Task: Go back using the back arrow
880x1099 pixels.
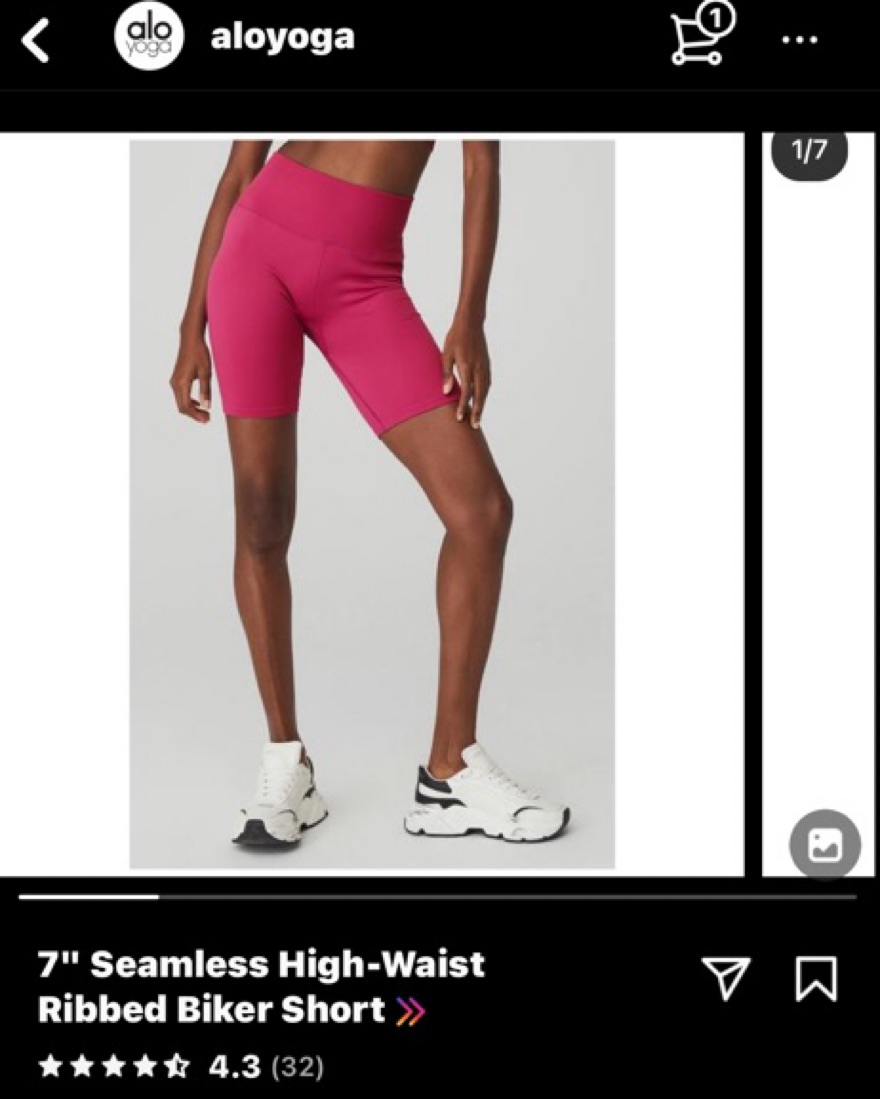Action: (36, 42)
